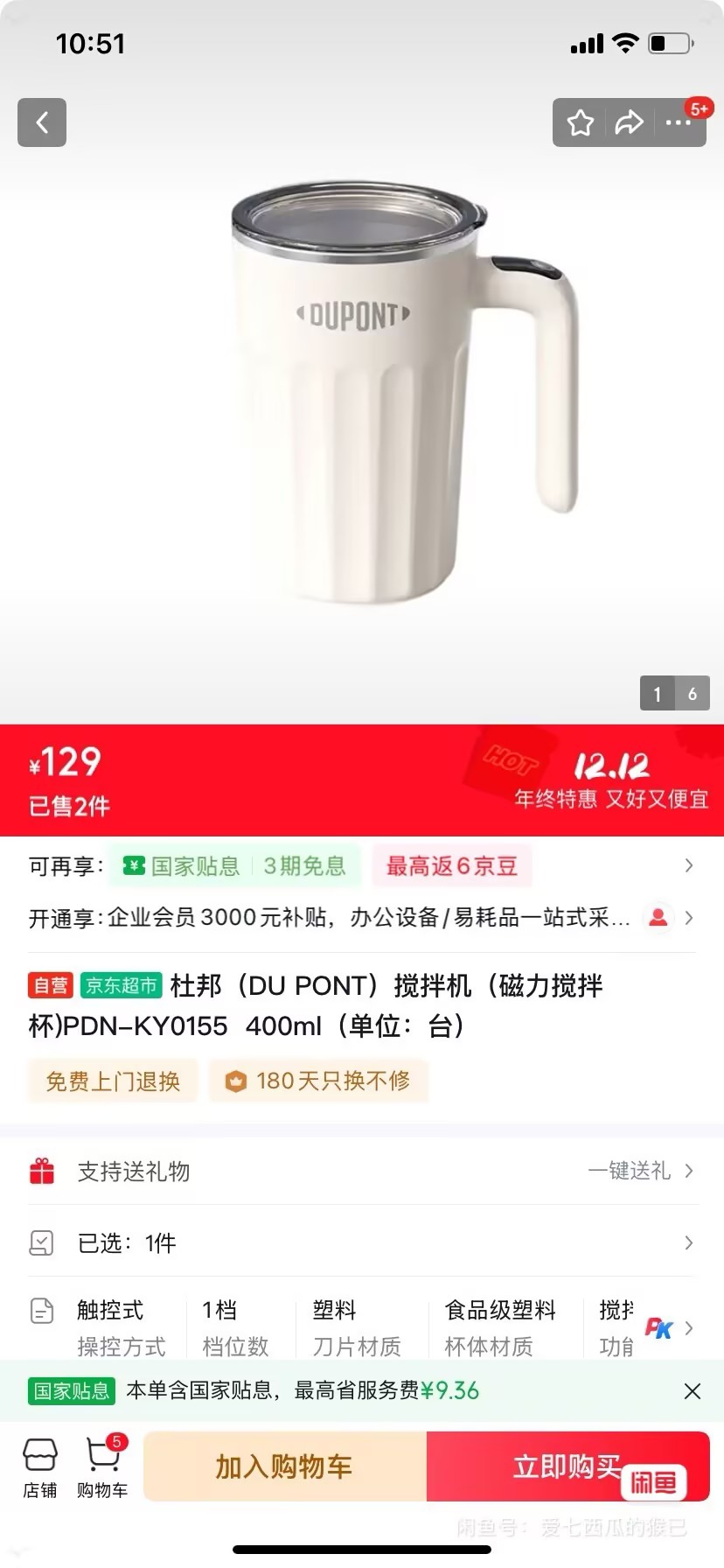Viewport: 724px width, 1568px height.
Task: Tap the 免费上门退换 service tag
Action: [x=113, y=1081]
